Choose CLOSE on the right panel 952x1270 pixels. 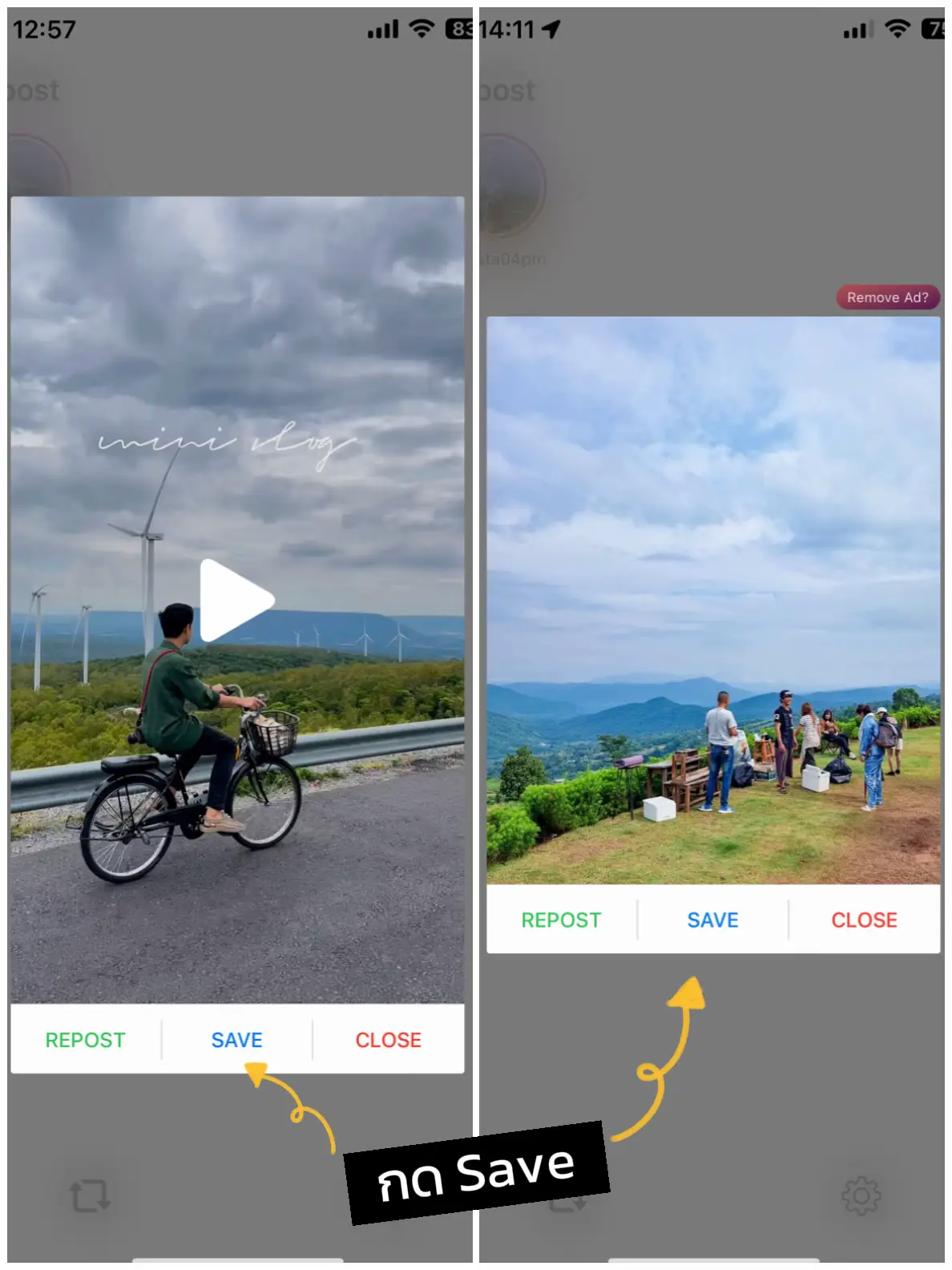point(863,920)
